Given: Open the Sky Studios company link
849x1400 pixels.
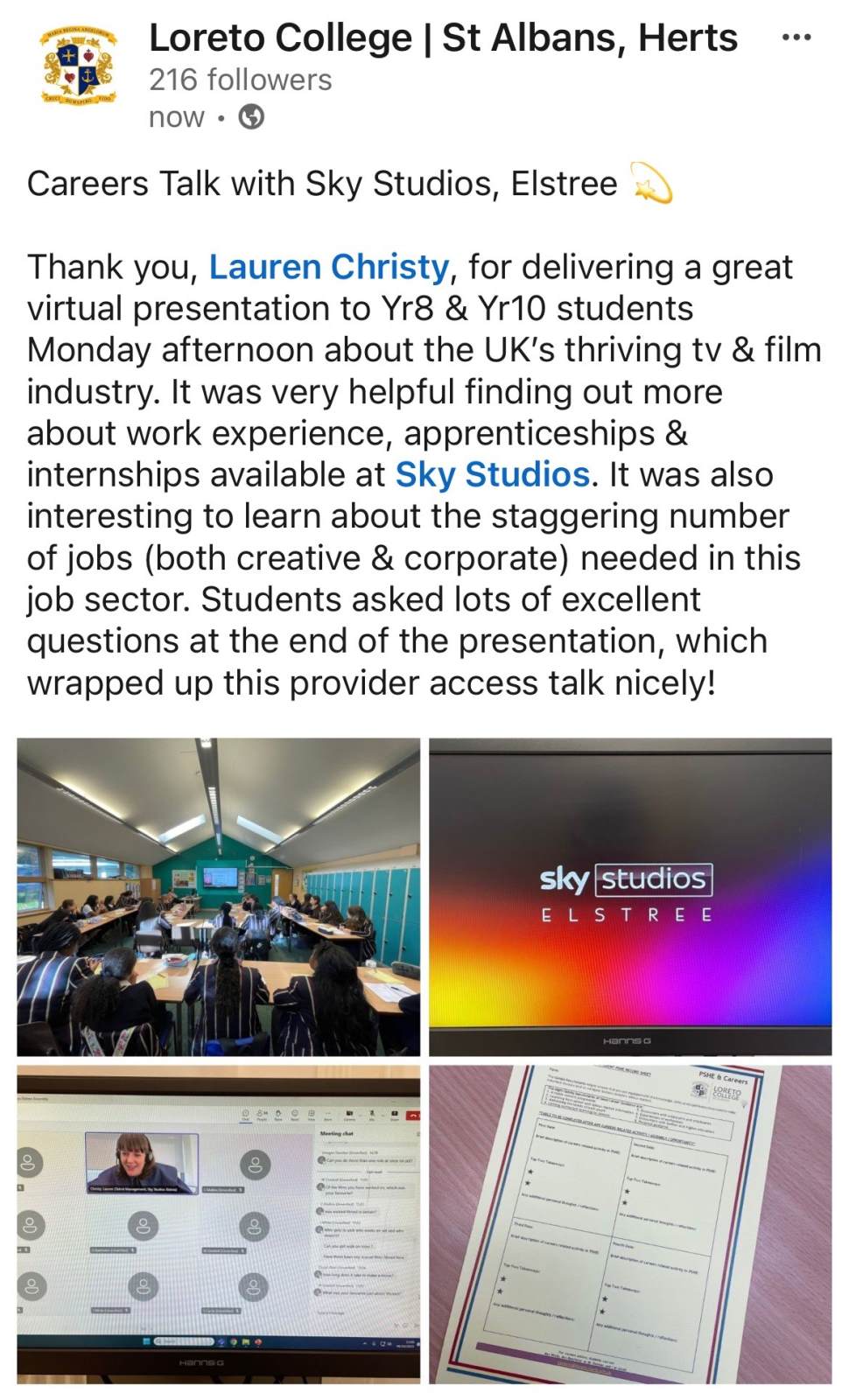Looking at the screenshot, I should [x=492, y=474].
